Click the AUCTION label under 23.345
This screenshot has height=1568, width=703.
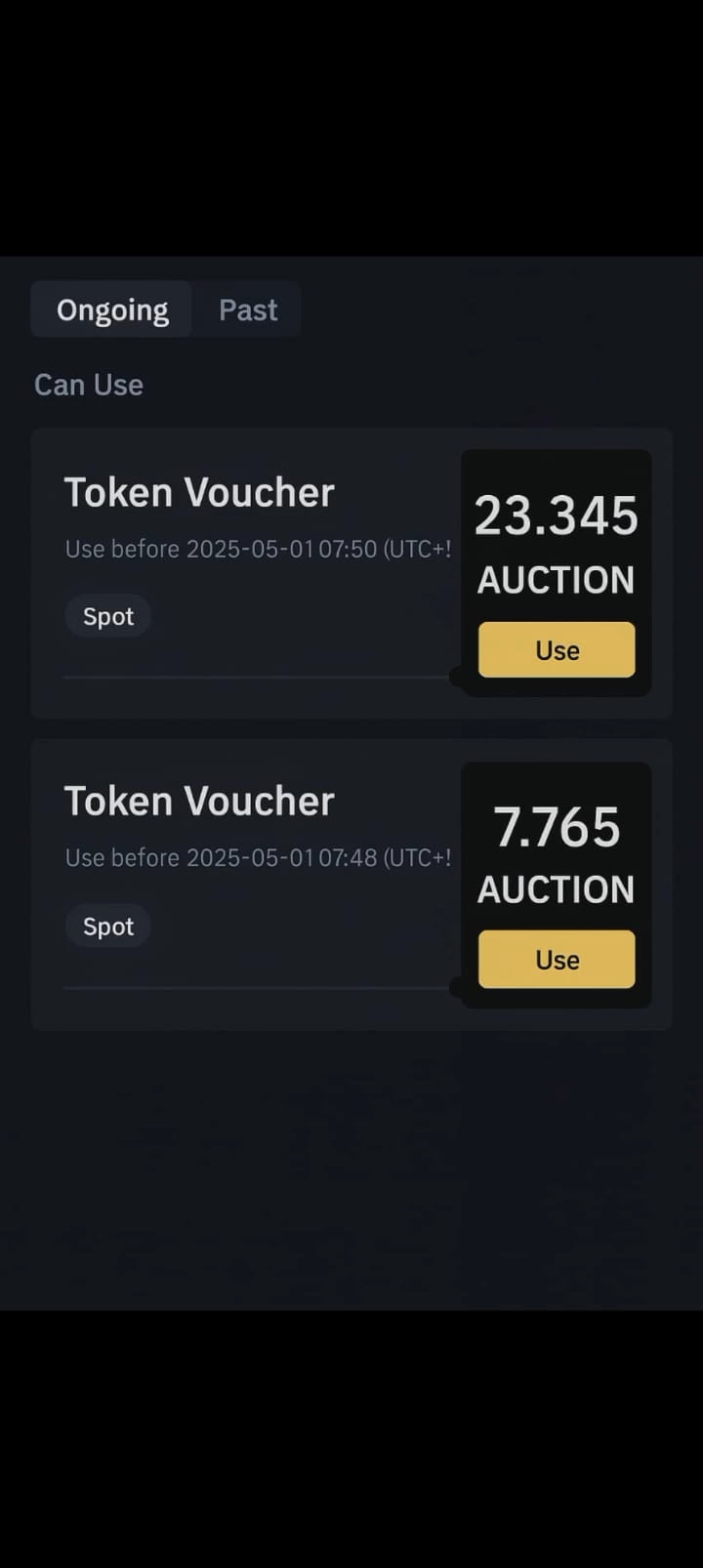(556, 579)
